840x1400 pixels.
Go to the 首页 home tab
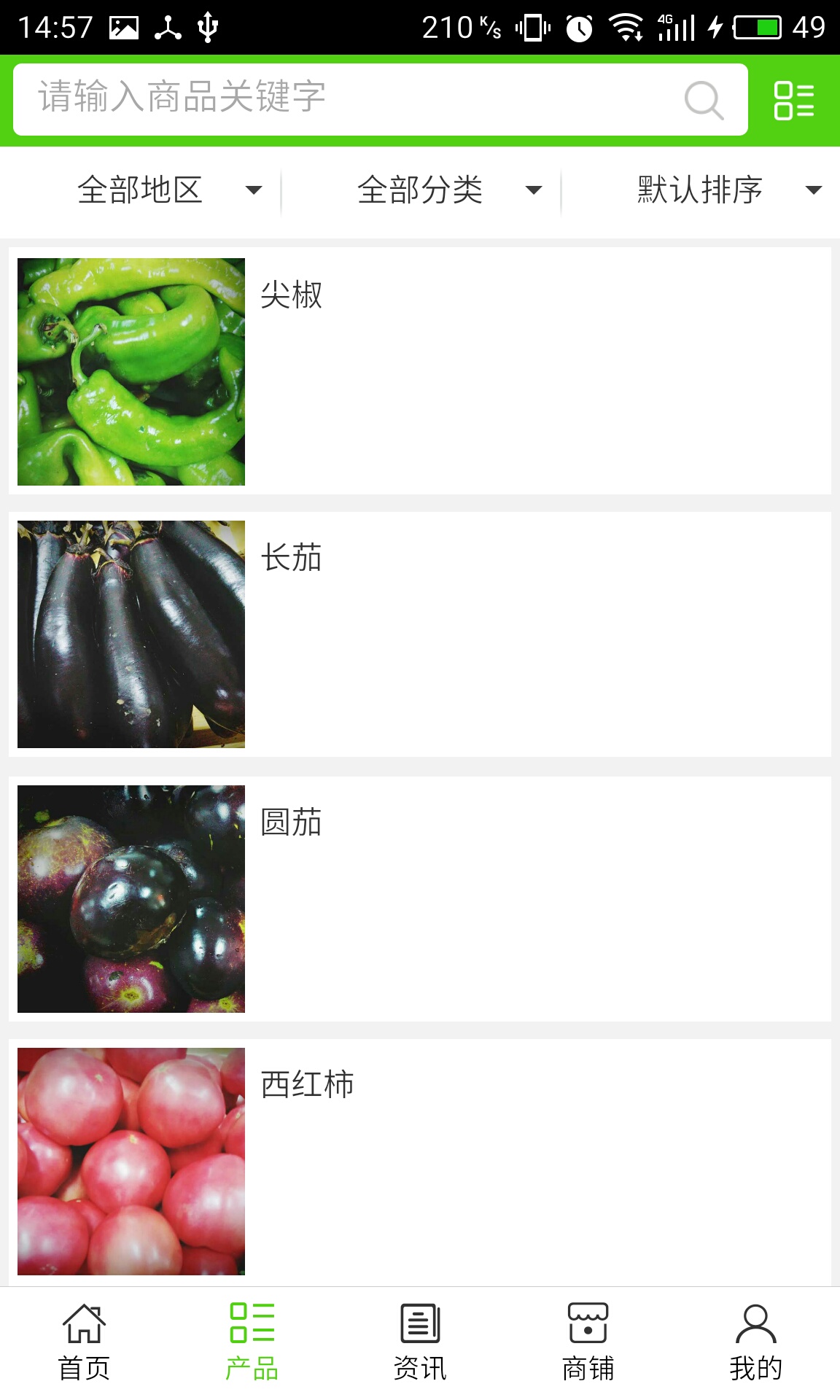(84, 1342)
